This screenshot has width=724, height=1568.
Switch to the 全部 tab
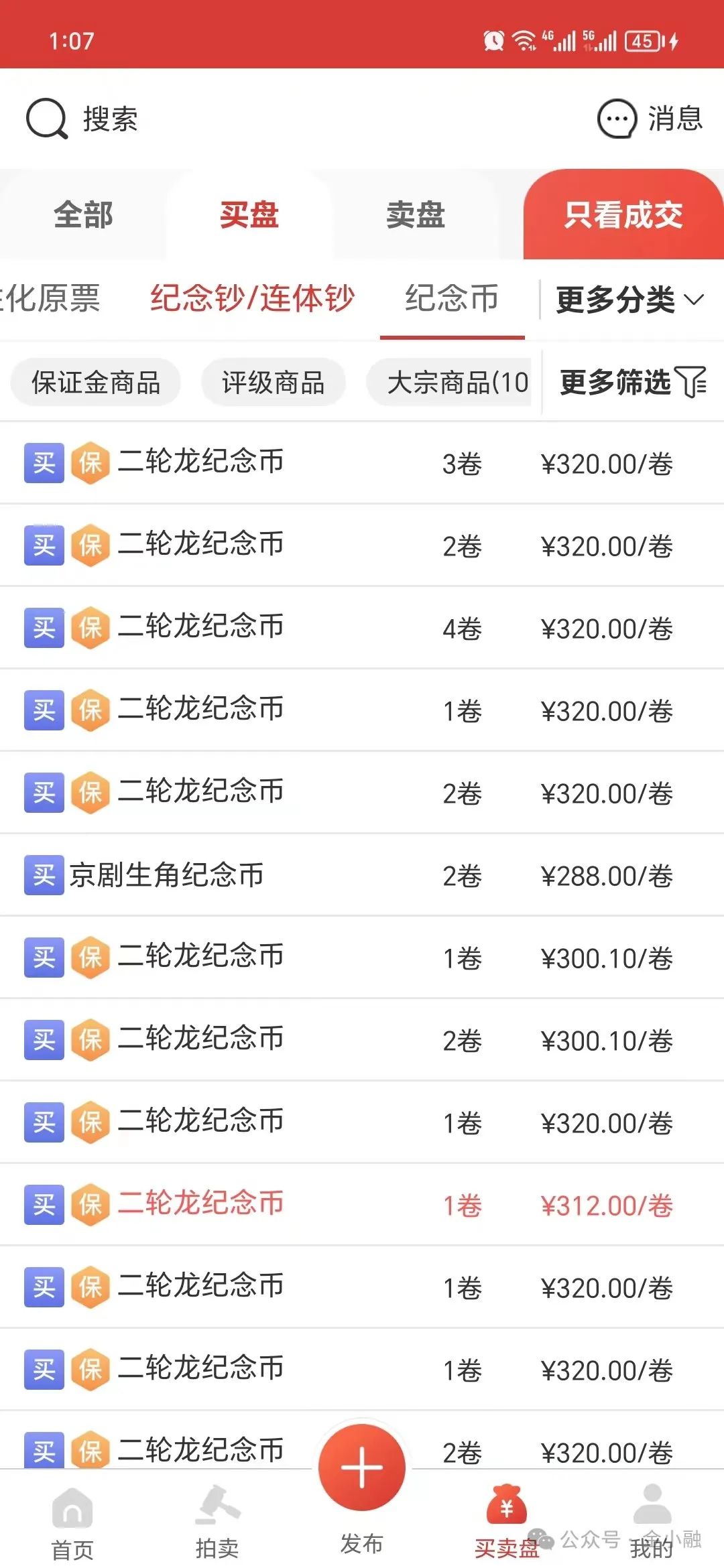pyautogui.click(x=83, y=215)
